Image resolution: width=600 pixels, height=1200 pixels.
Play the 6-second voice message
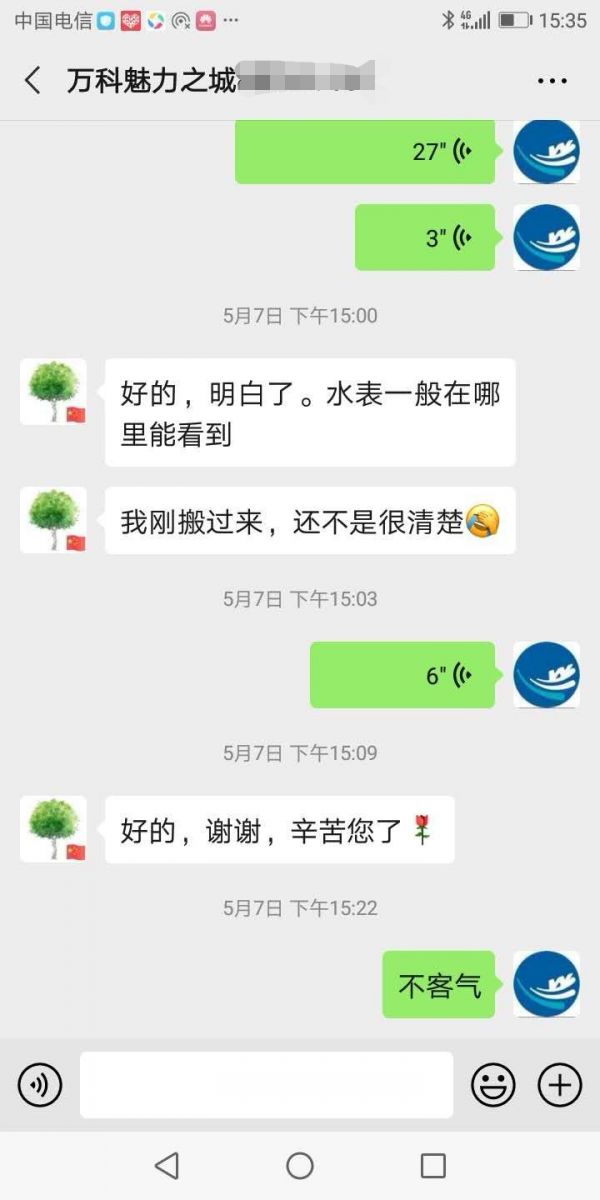pos(402,675)
